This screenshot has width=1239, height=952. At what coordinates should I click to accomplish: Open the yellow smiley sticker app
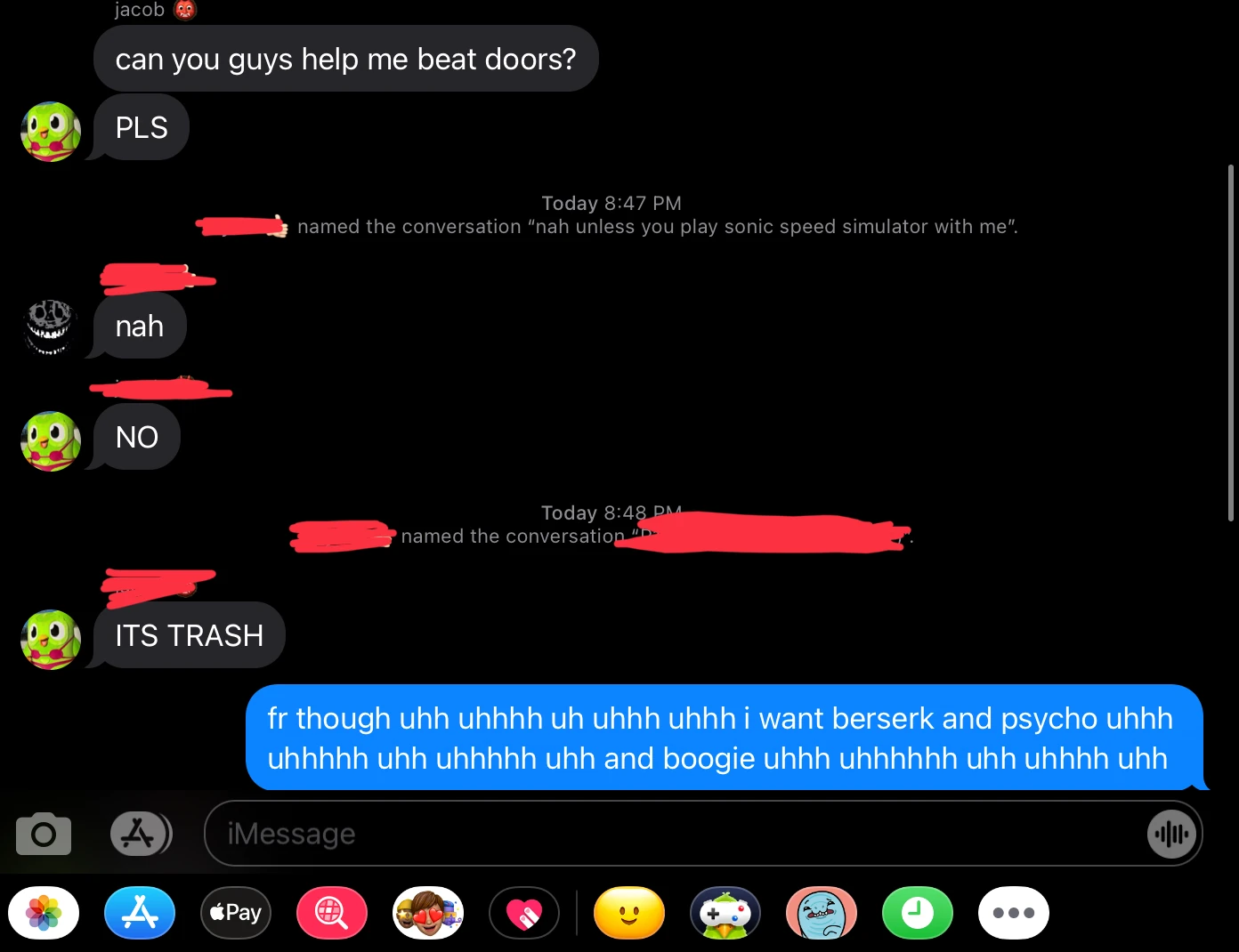click(629, 913)
